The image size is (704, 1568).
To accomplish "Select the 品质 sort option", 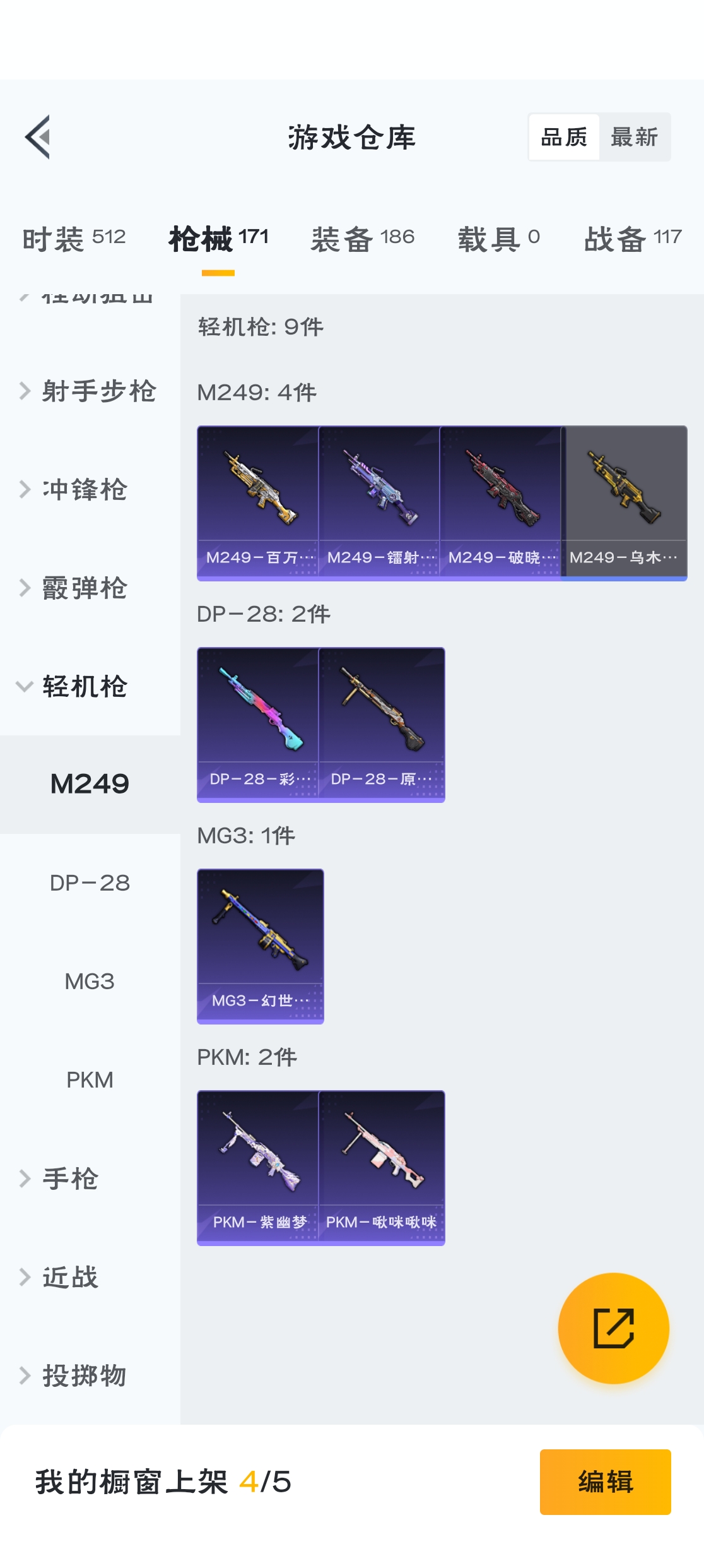I will tap(564, 137).
